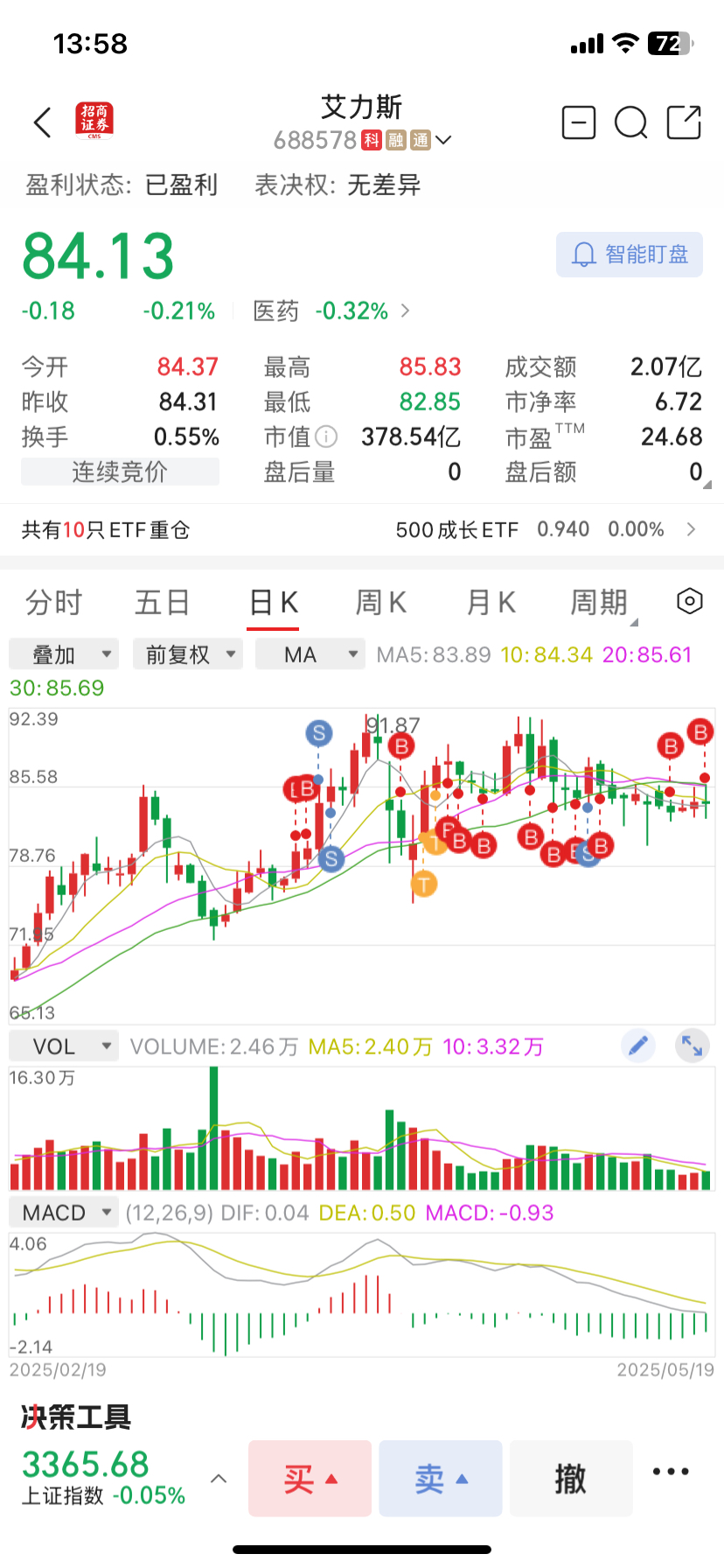The height and width of the screenshot is (1568, 724).
Task: Expand the stock code dropdown chevron
Action: click(443, 140)
